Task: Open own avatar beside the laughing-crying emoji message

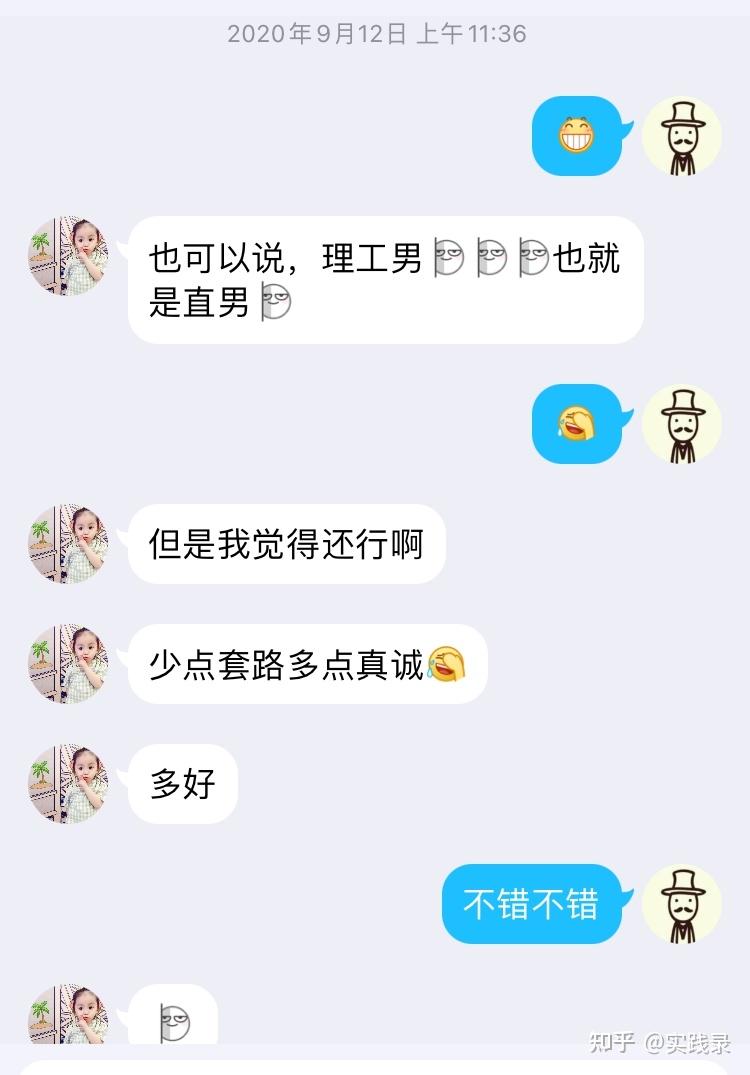Action: click(x=681, y=424)
